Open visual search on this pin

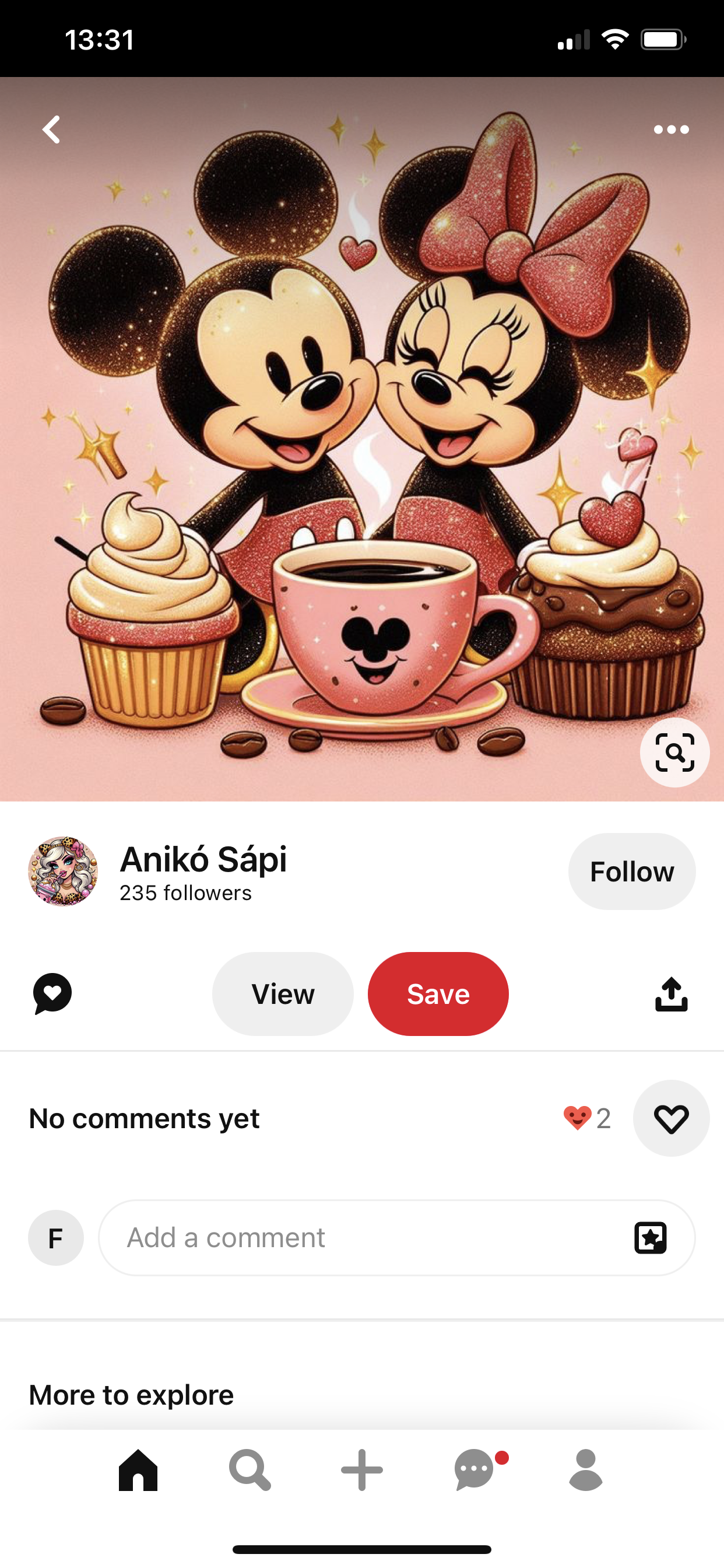[x=674, y=752]
